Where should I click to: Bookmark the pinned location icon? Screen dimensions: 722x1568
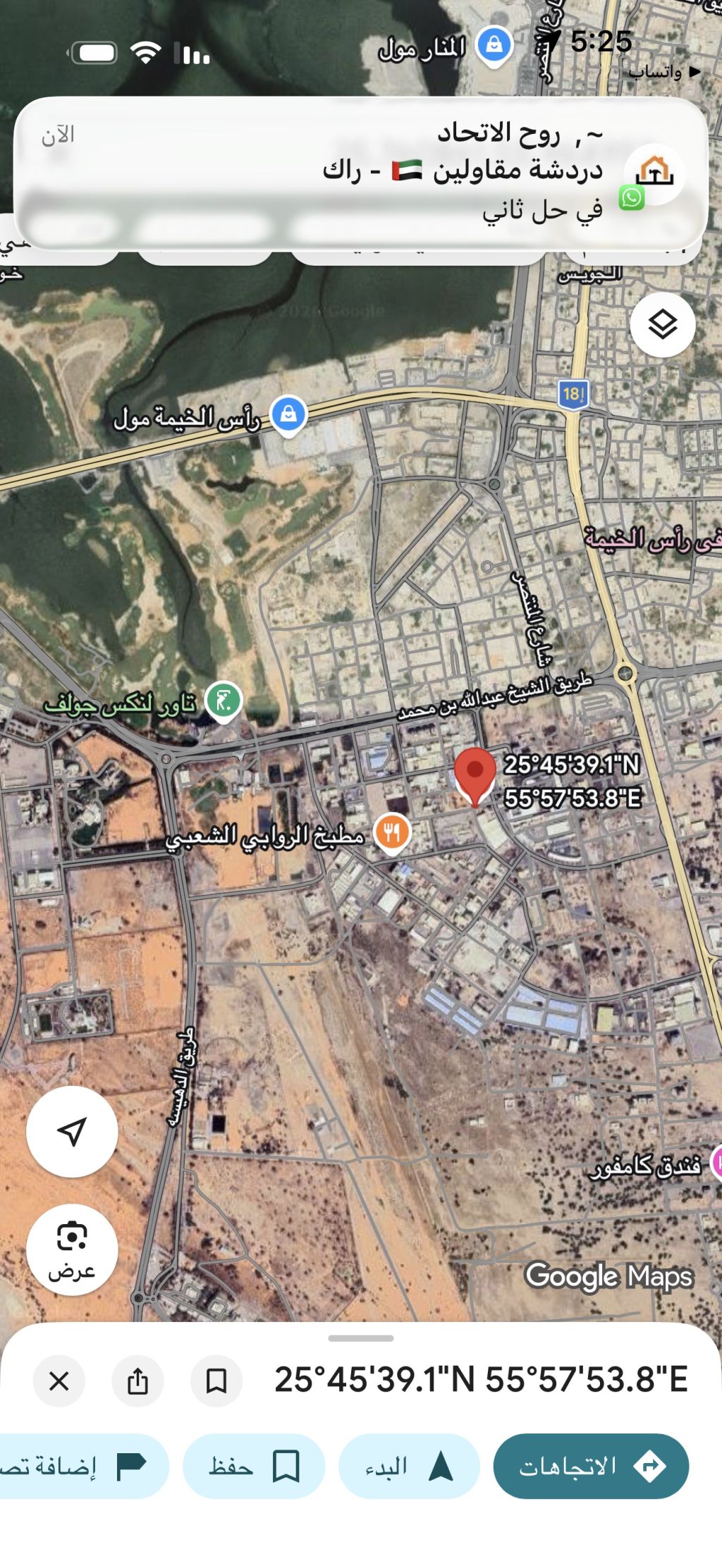click(216, 1381)
